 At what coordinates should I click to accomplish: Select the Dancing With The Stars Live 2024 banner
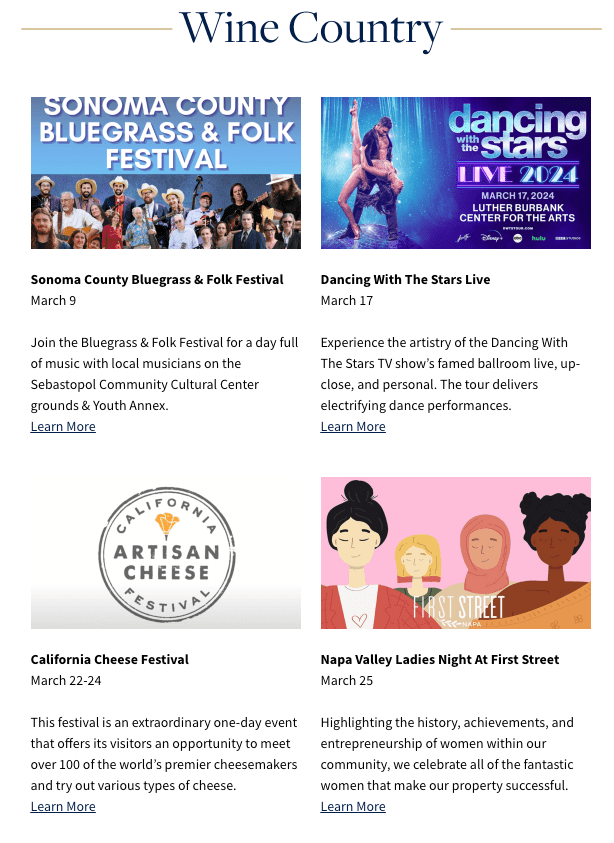[x=456, y=173]
